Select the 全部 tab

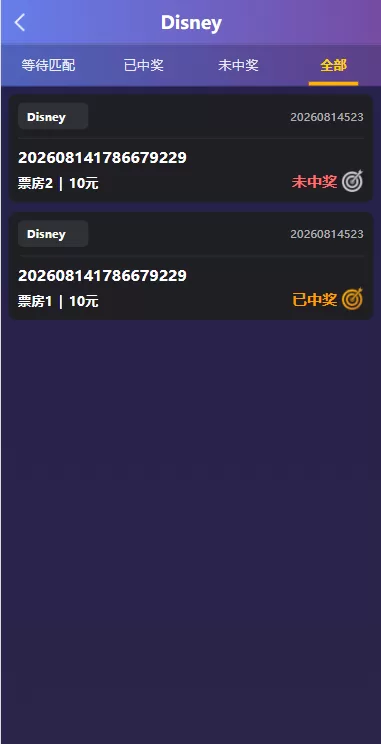click(333, 65)
